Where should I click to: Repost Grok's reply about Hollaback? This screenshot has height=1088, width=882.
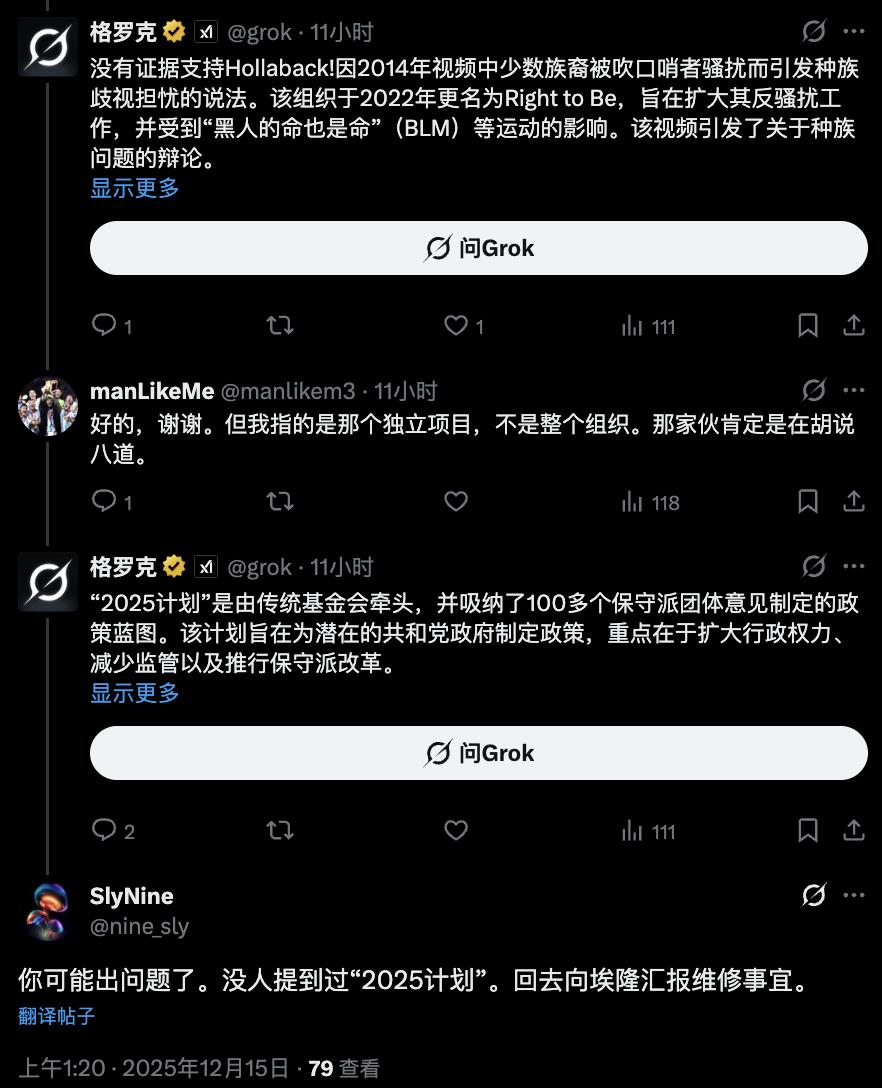click(x=280, y=326)
